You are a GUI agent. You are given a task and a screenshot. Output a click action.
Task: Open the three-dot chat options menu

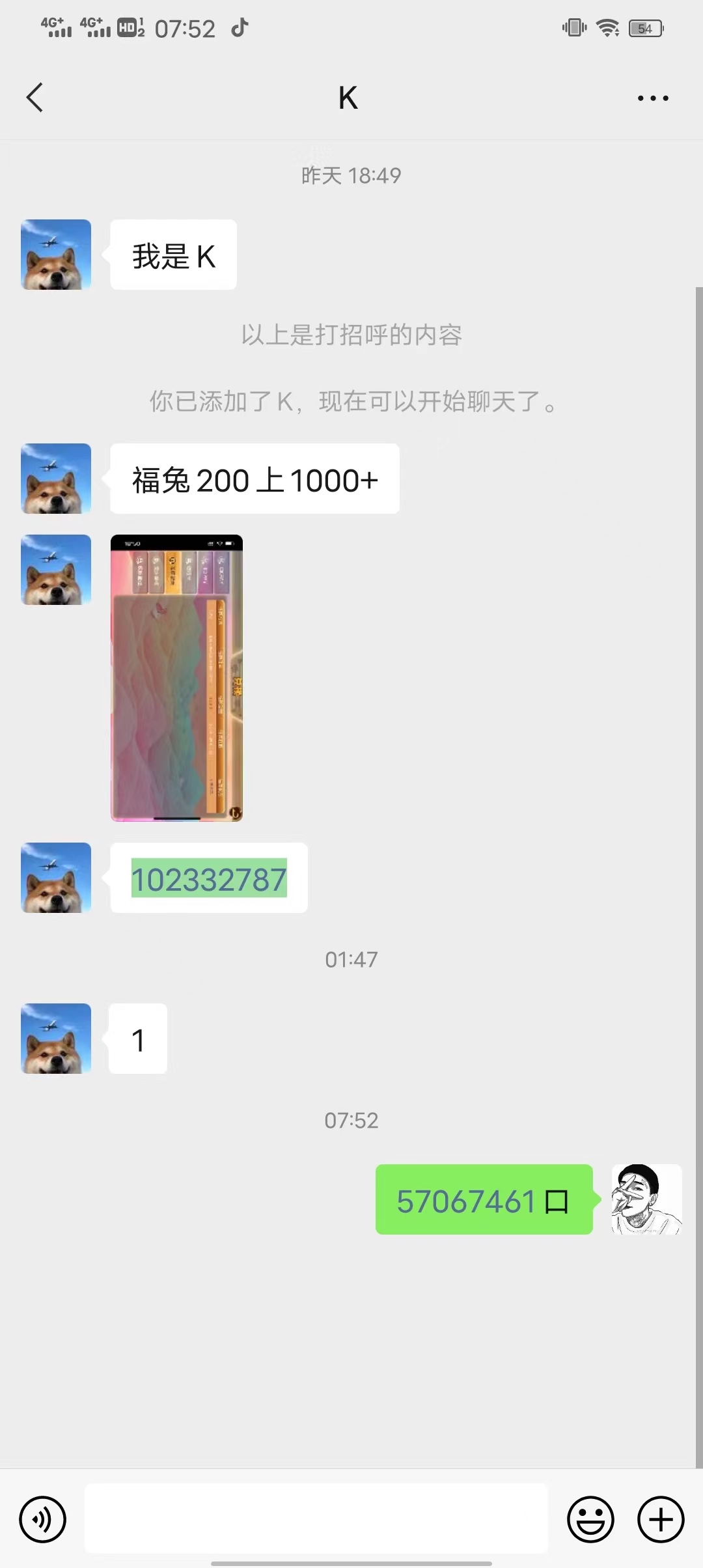652,98
